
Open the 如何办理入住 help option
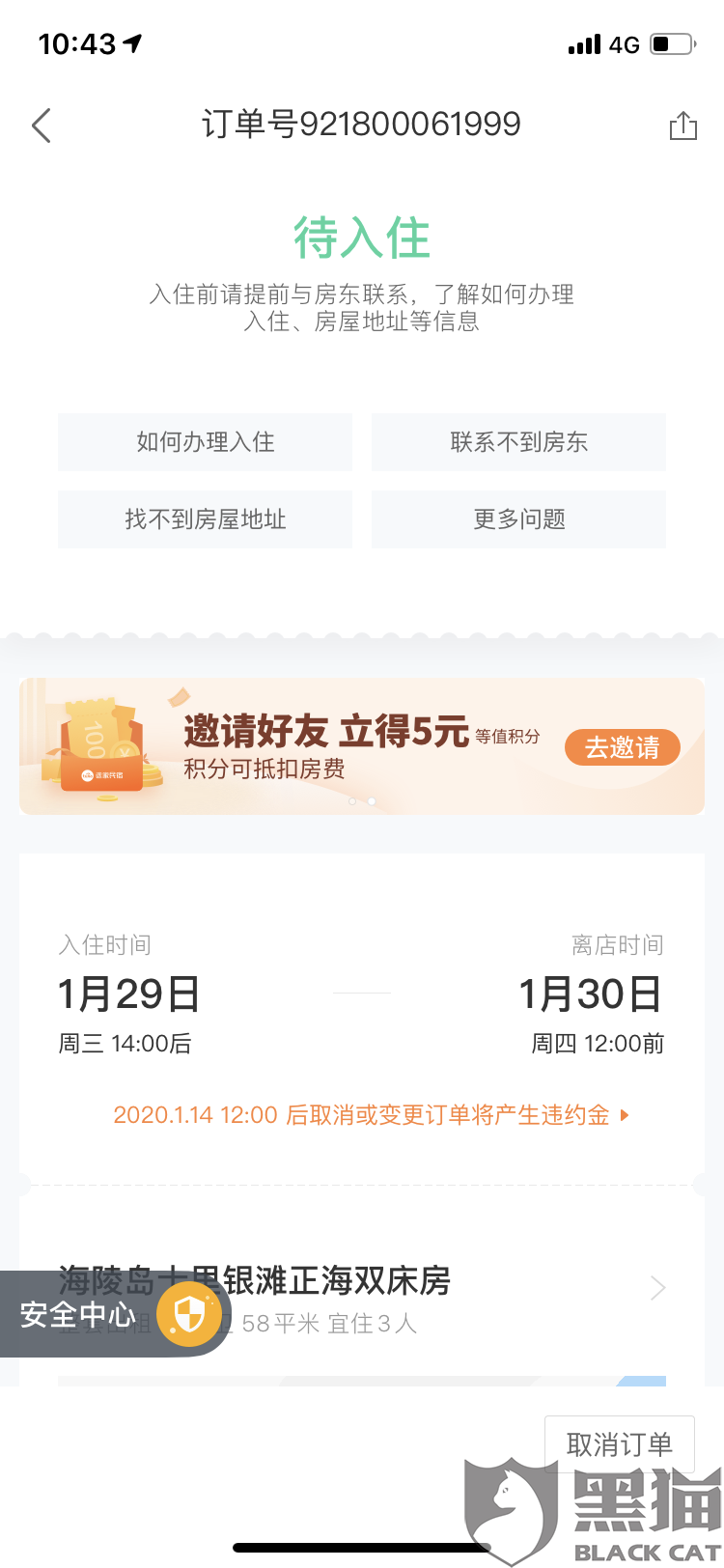click(205, 442)
